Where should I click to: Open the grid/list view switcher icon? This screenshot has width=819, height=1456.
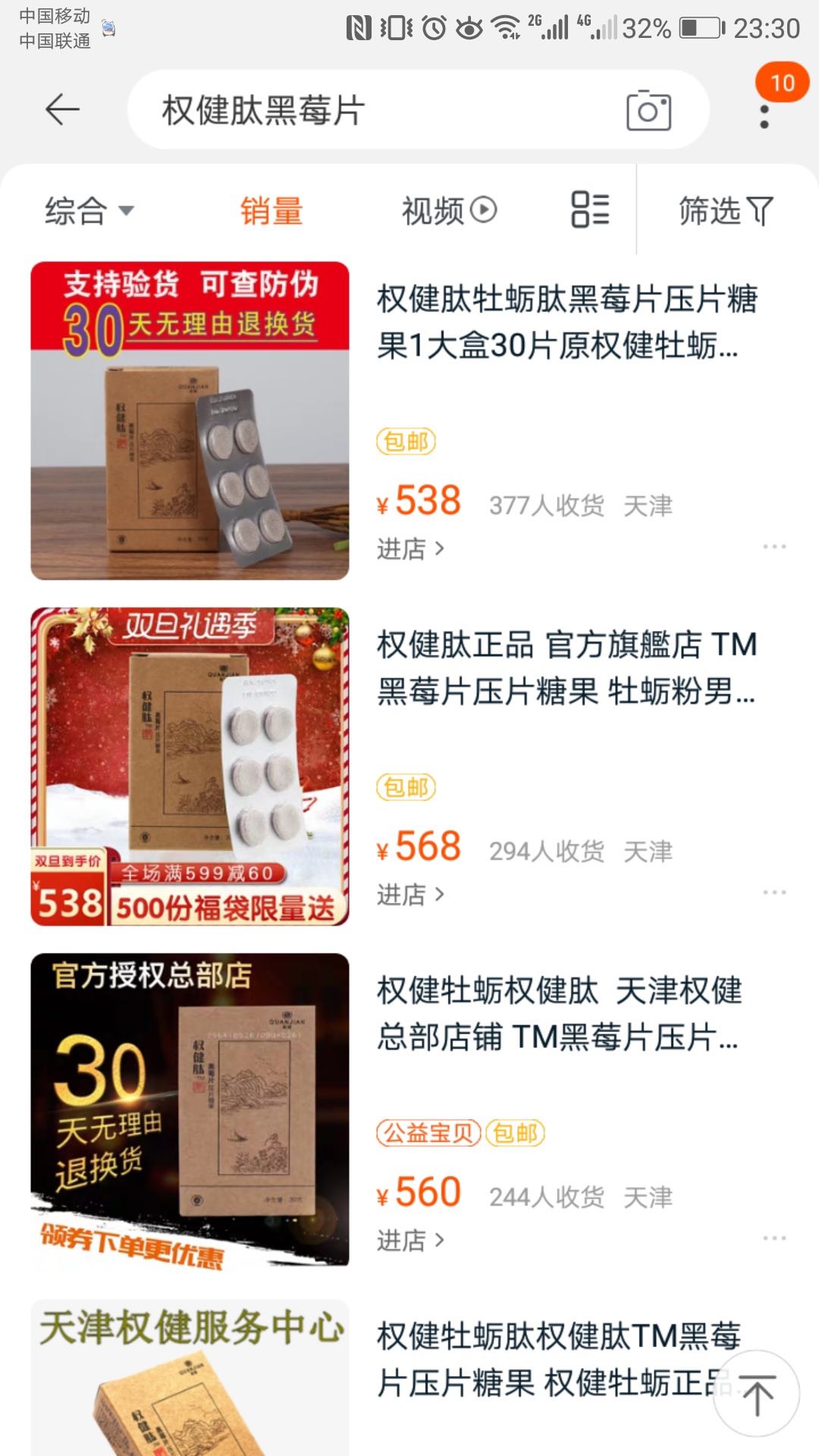point(589,211)
